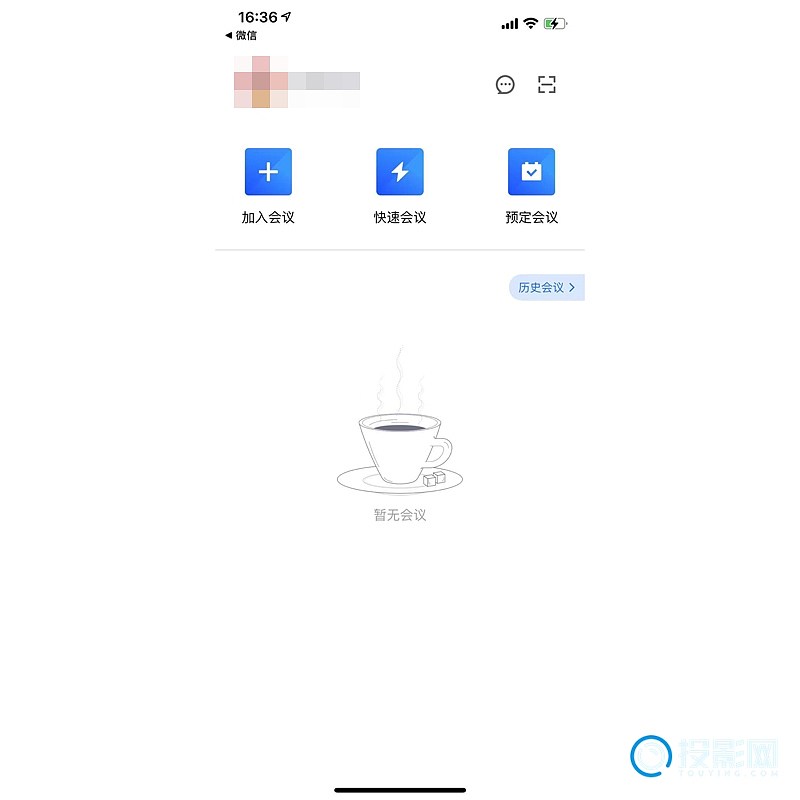Open the scan code icon

click(546, 85)
